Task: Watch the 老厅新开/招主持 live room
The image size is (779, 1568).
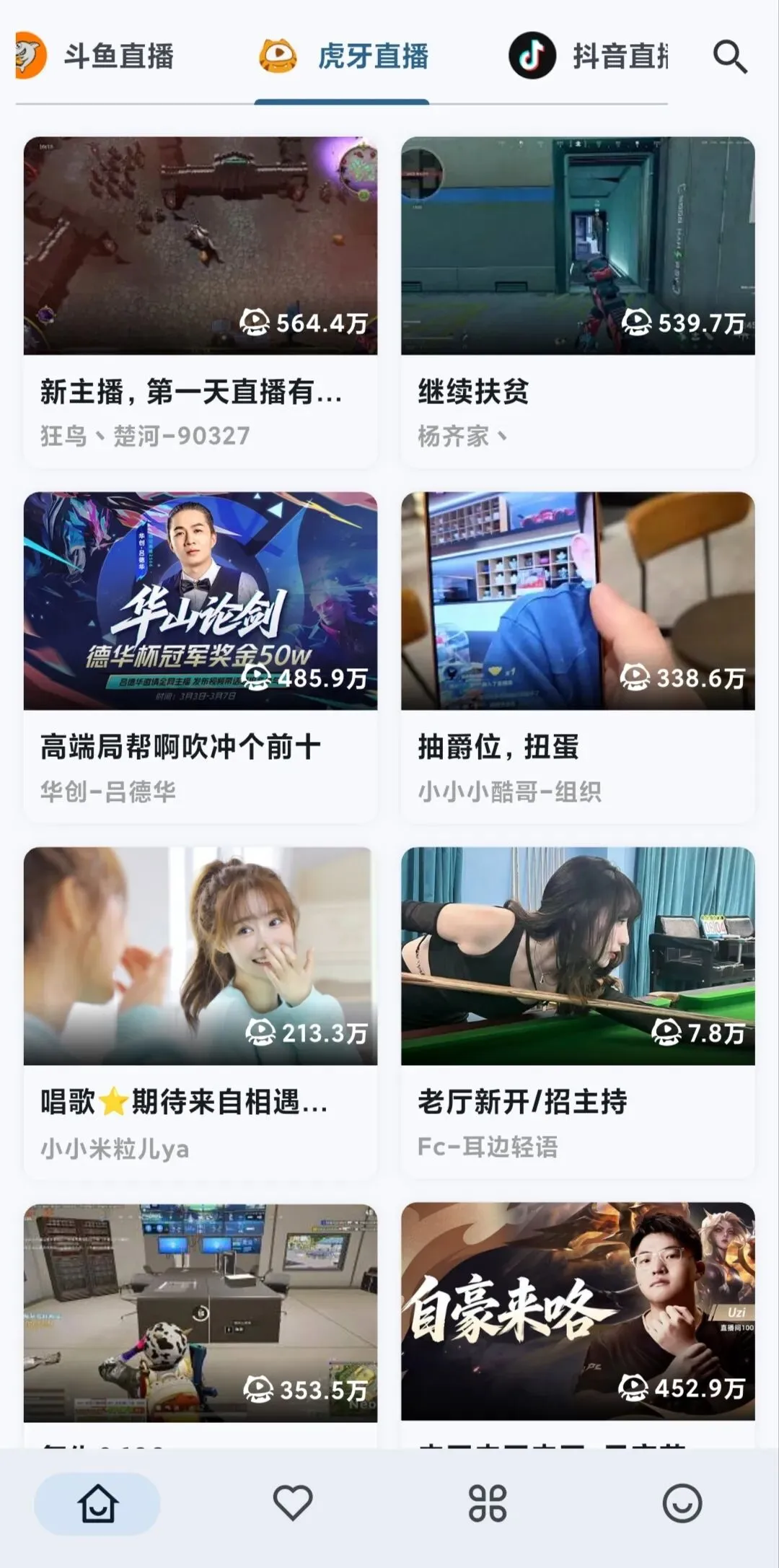Action: pyautogui.click(x=578, y=1012)
